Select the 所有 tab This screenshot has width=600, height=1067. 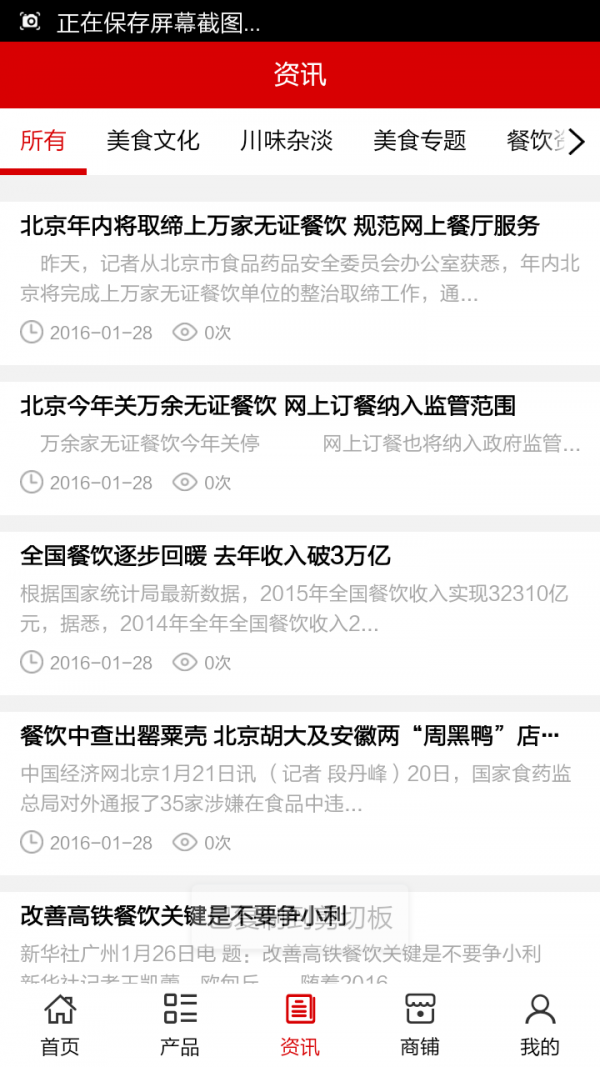click(43, 141)
